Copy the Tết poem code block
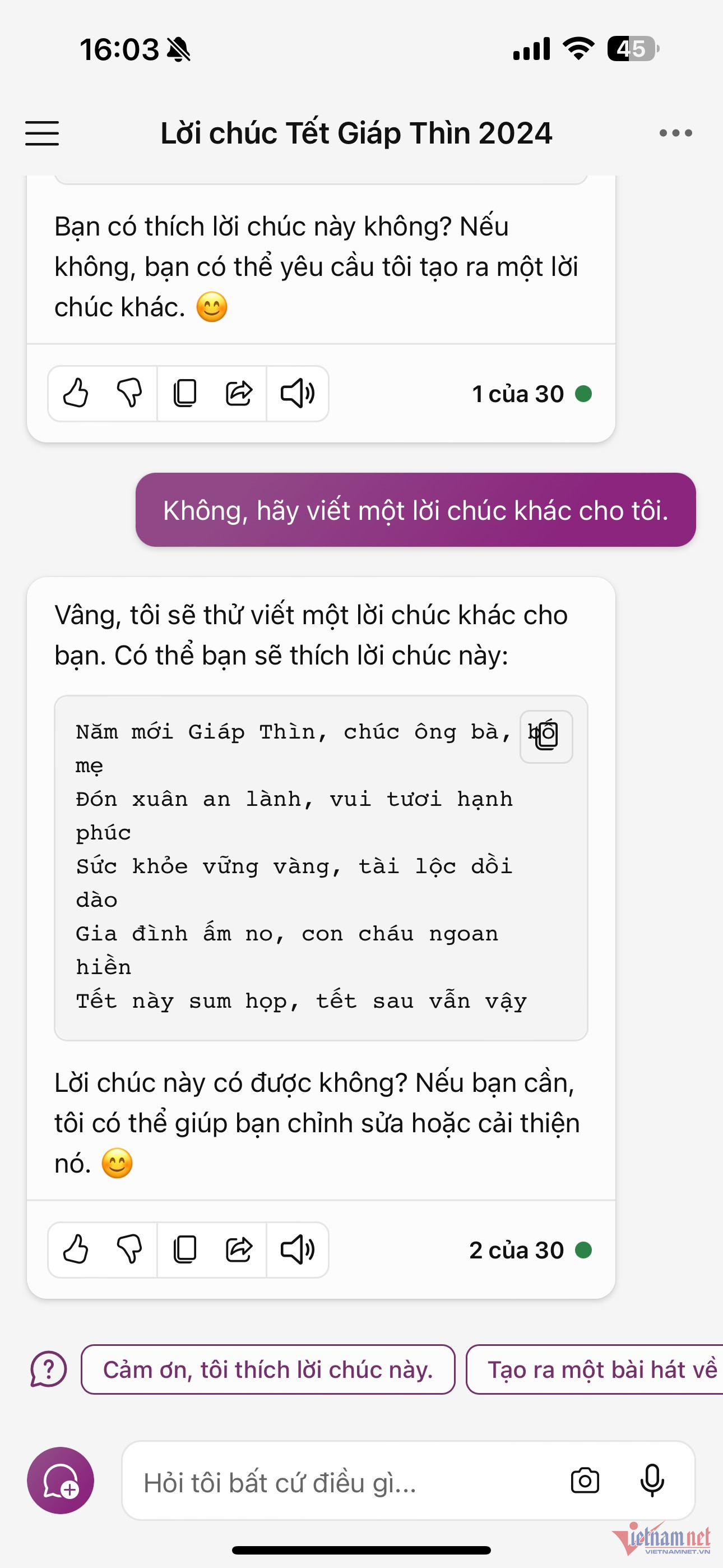The image size is (723, 1568). 546,737
